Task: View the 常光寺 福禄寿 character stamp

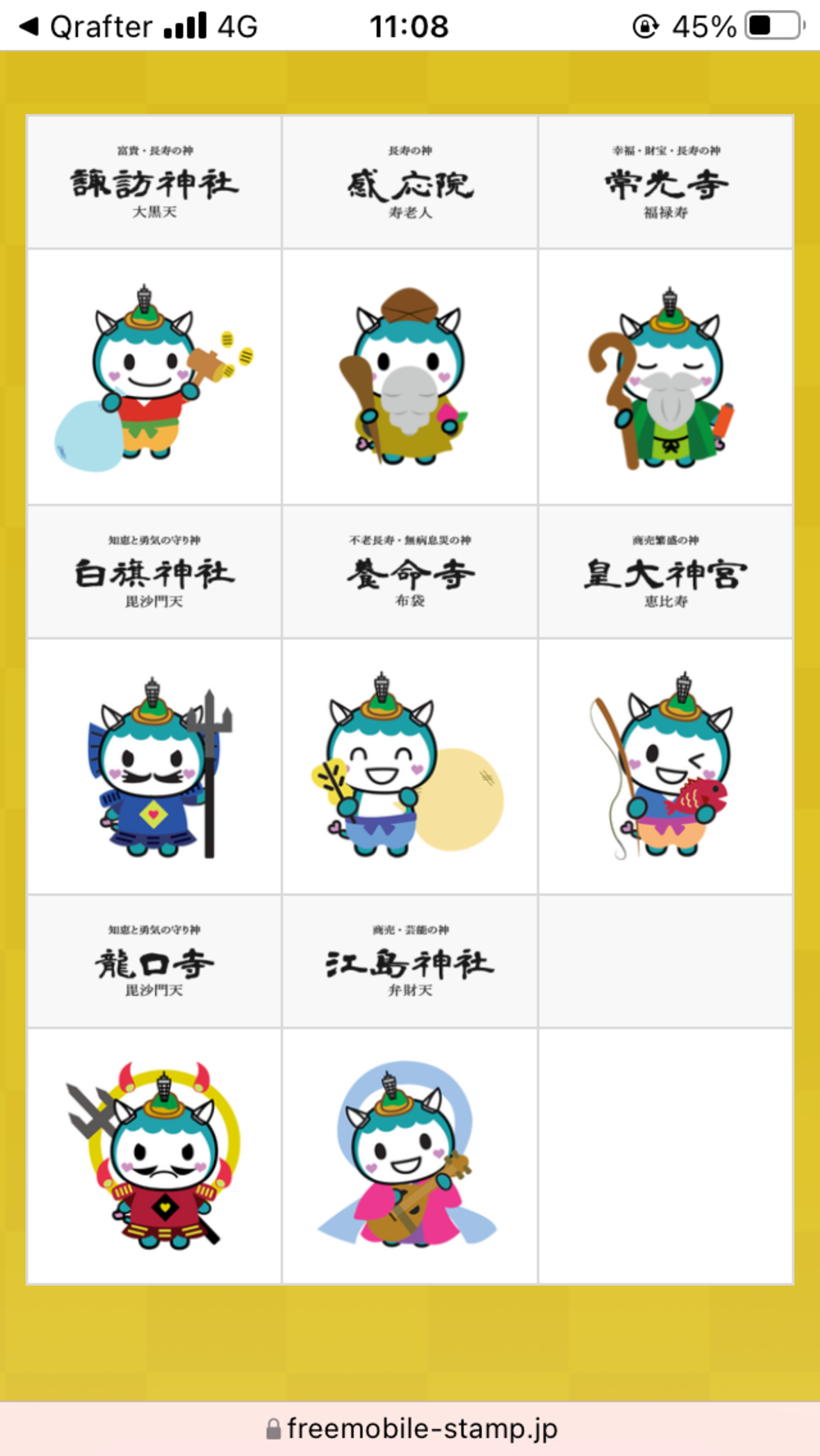Action: (x=665, y=377)
